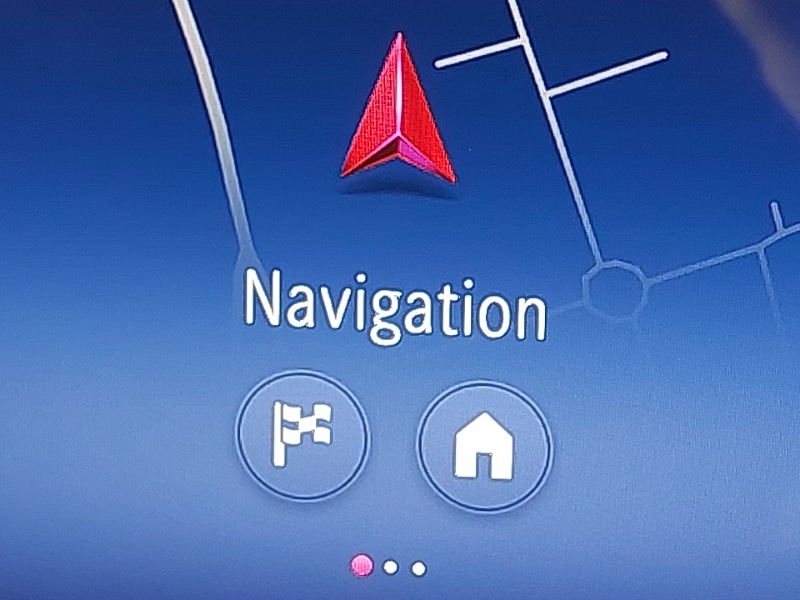This screenshot has width=800, height=600.
Task: Open the Navigation map tile
Action: 396,304
